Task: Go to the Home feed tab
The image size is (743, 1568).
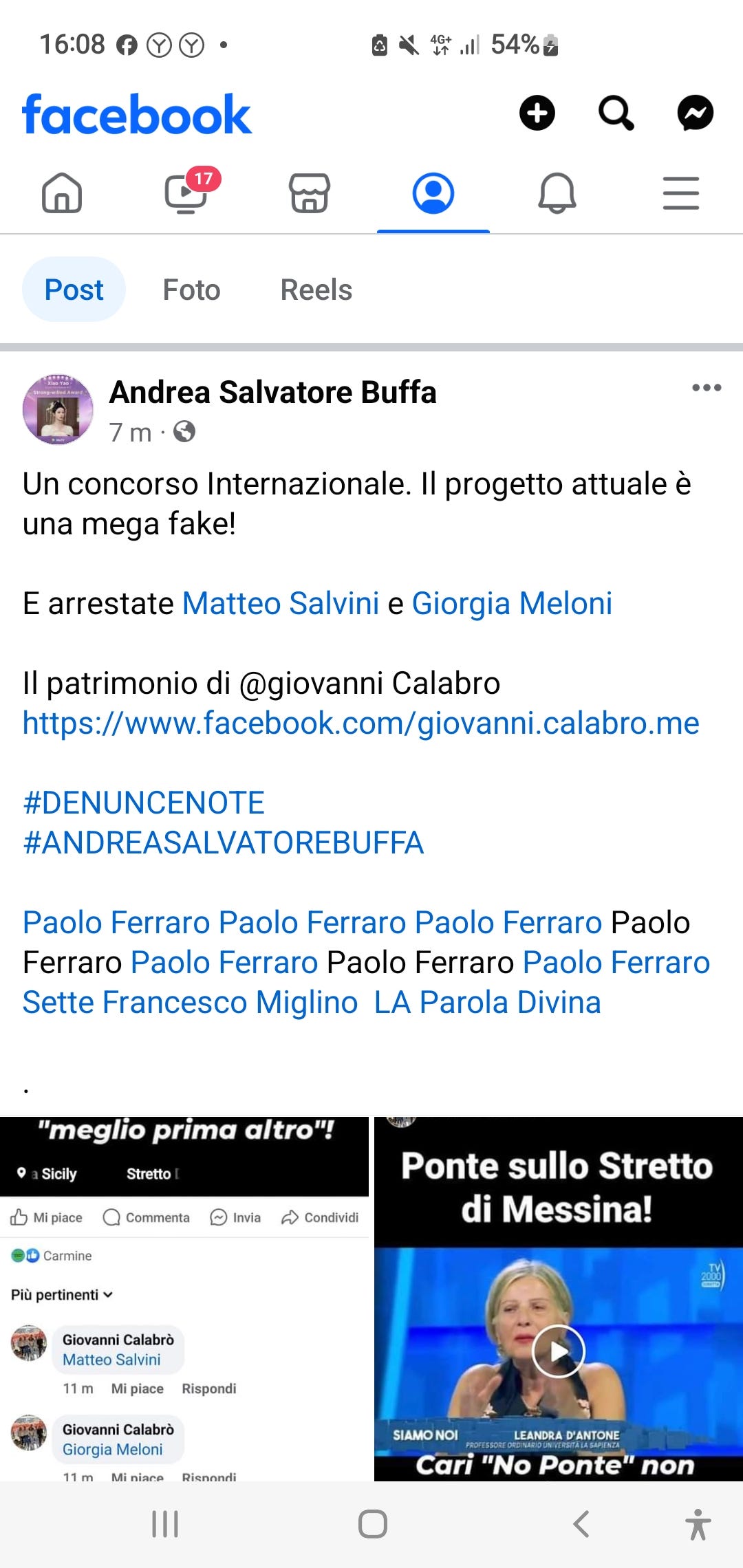Action: tap(62, 193)
